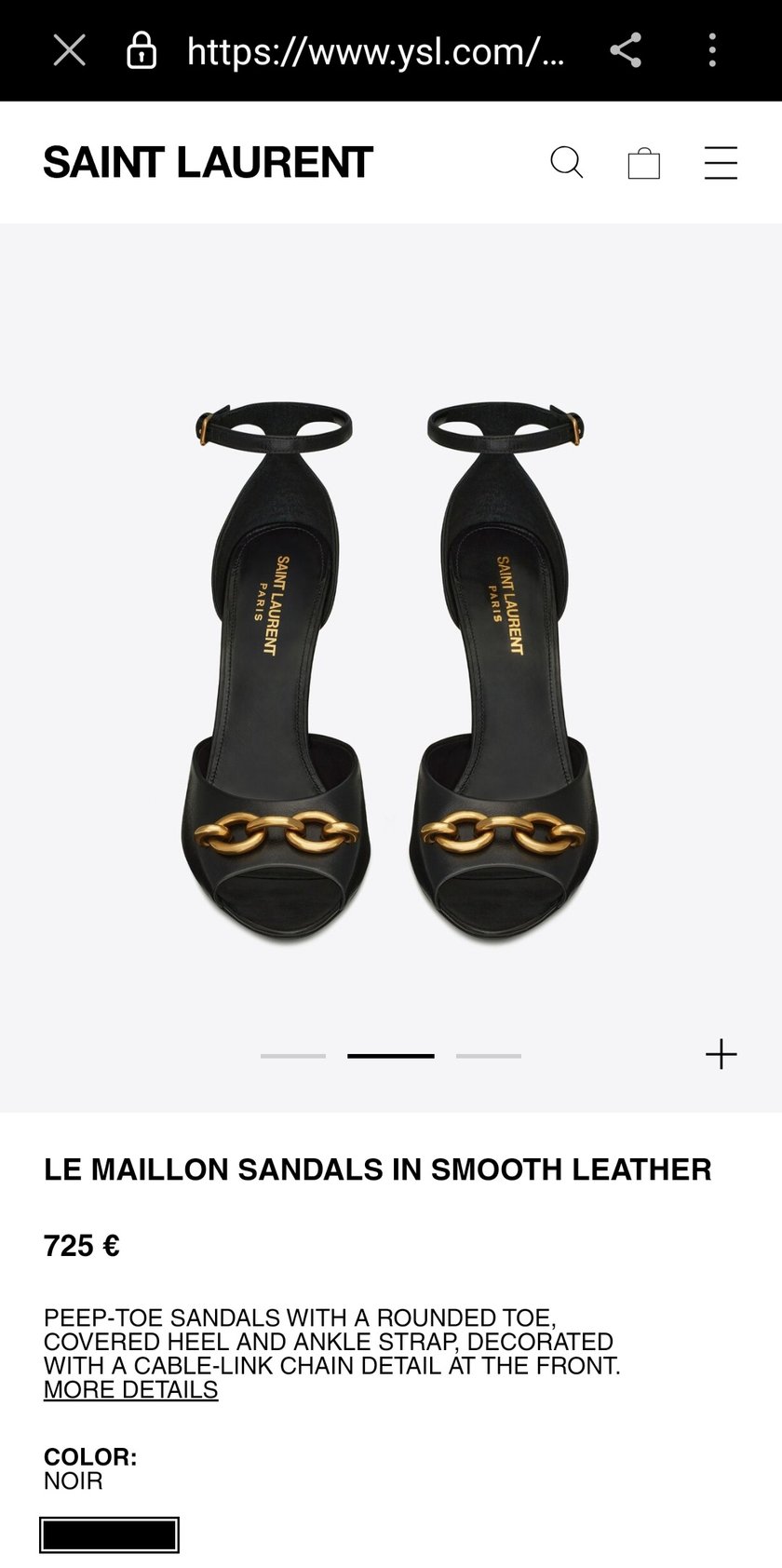Open the browser overflow menu
782x1568 pixels.
[x=712, y=50]
